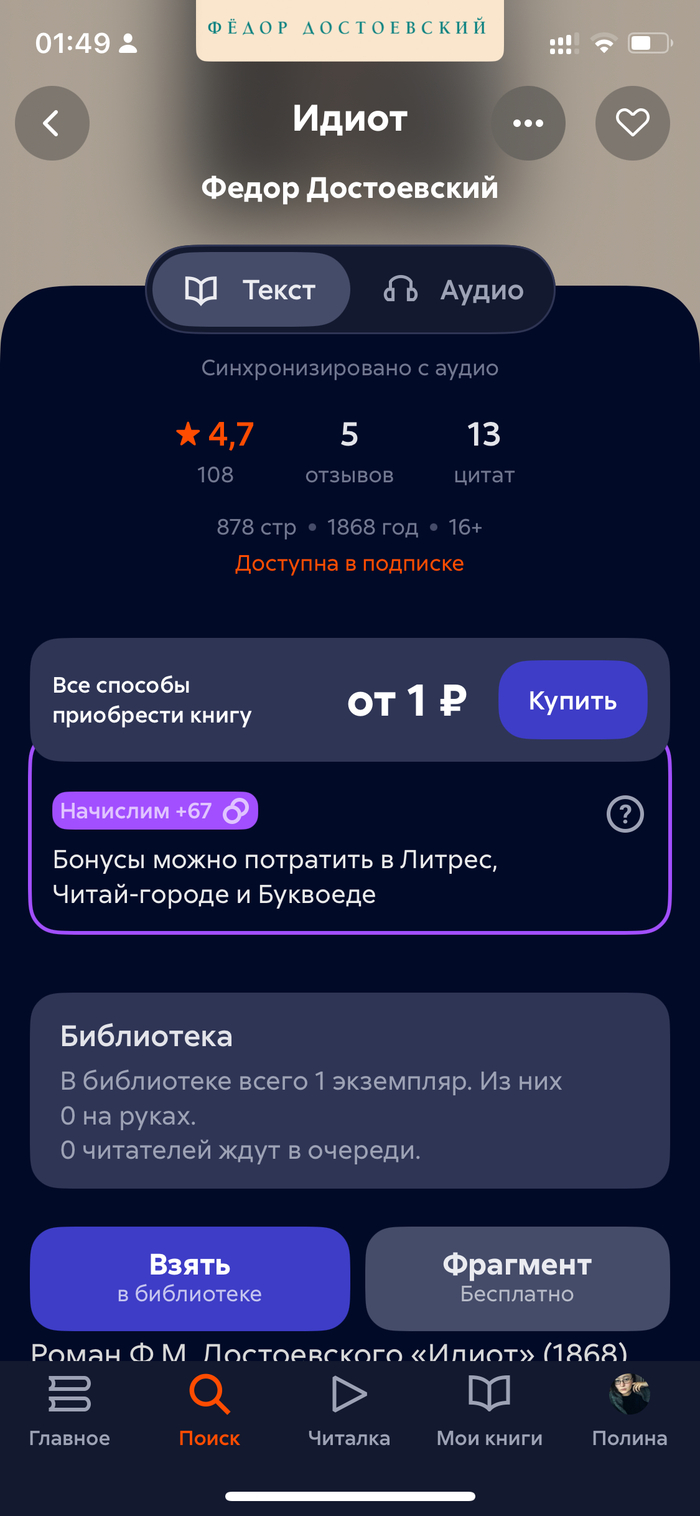Image resolution: width=700 pixels, height=1516 pixels.
Task: Switch to the Аудио version
Action: (x=454, y=290)
